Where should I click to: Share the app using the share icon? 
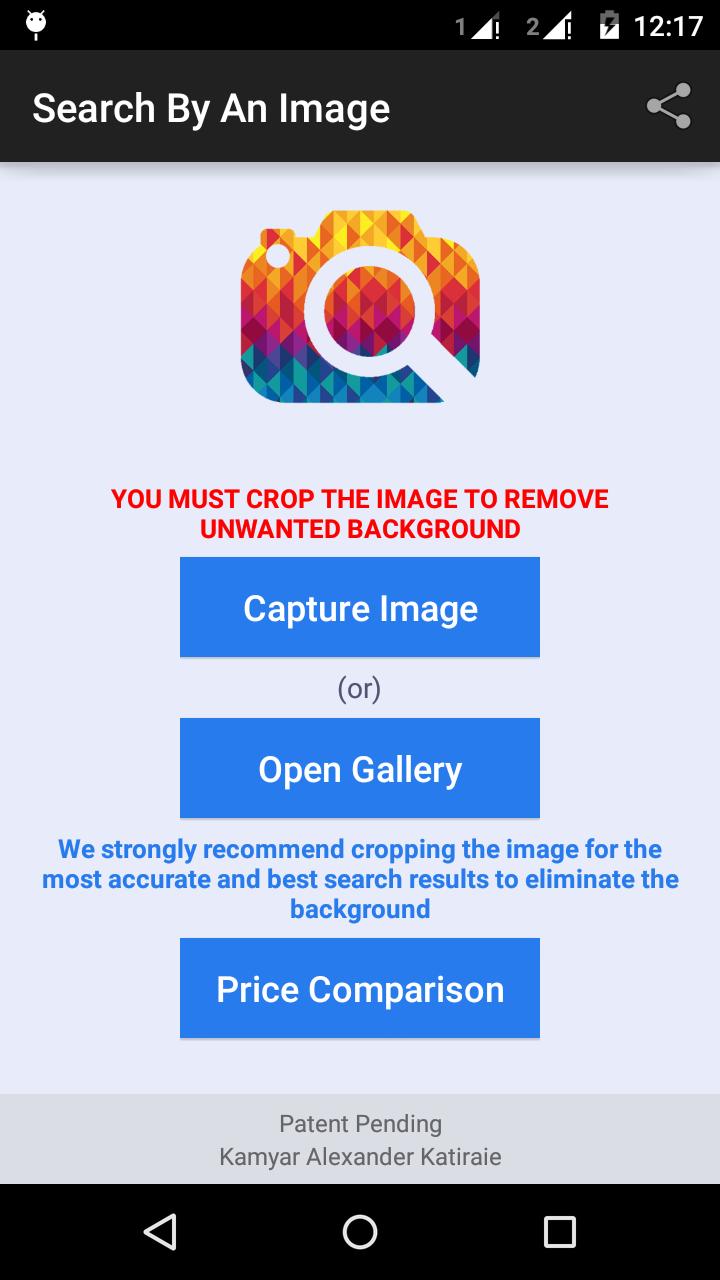click(668, 106)
